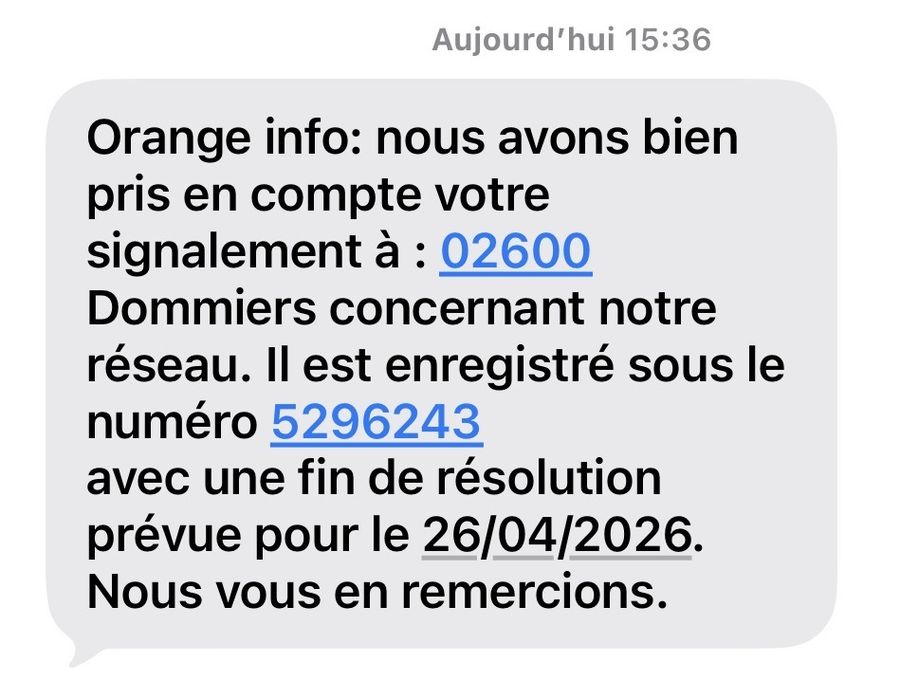Open the 5296243 number link
This screenshot has width=900, height=699.
[x=376, y=423]
